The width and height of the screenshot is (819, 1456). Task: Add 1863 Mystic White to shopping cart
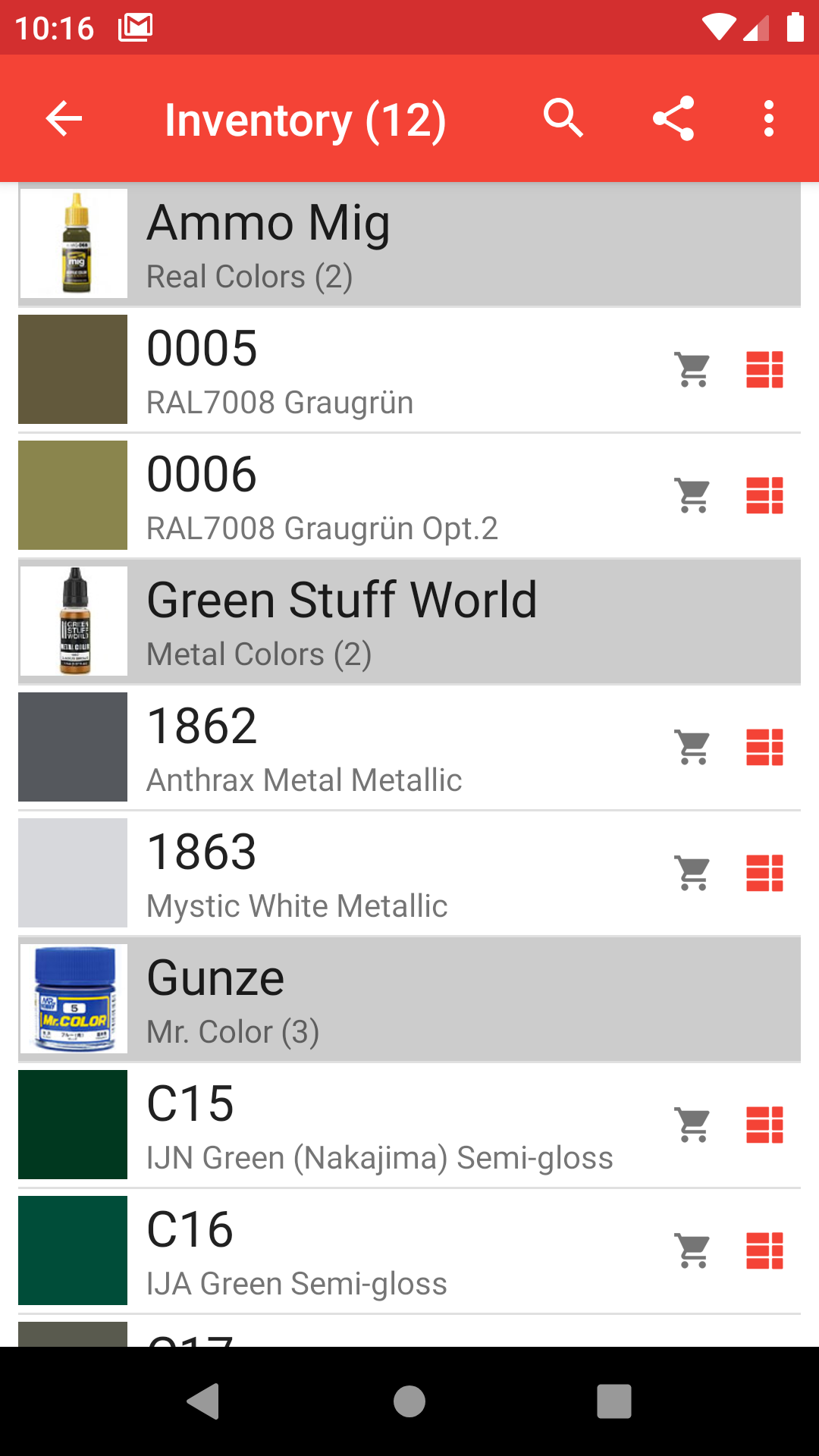click(693, 874)
